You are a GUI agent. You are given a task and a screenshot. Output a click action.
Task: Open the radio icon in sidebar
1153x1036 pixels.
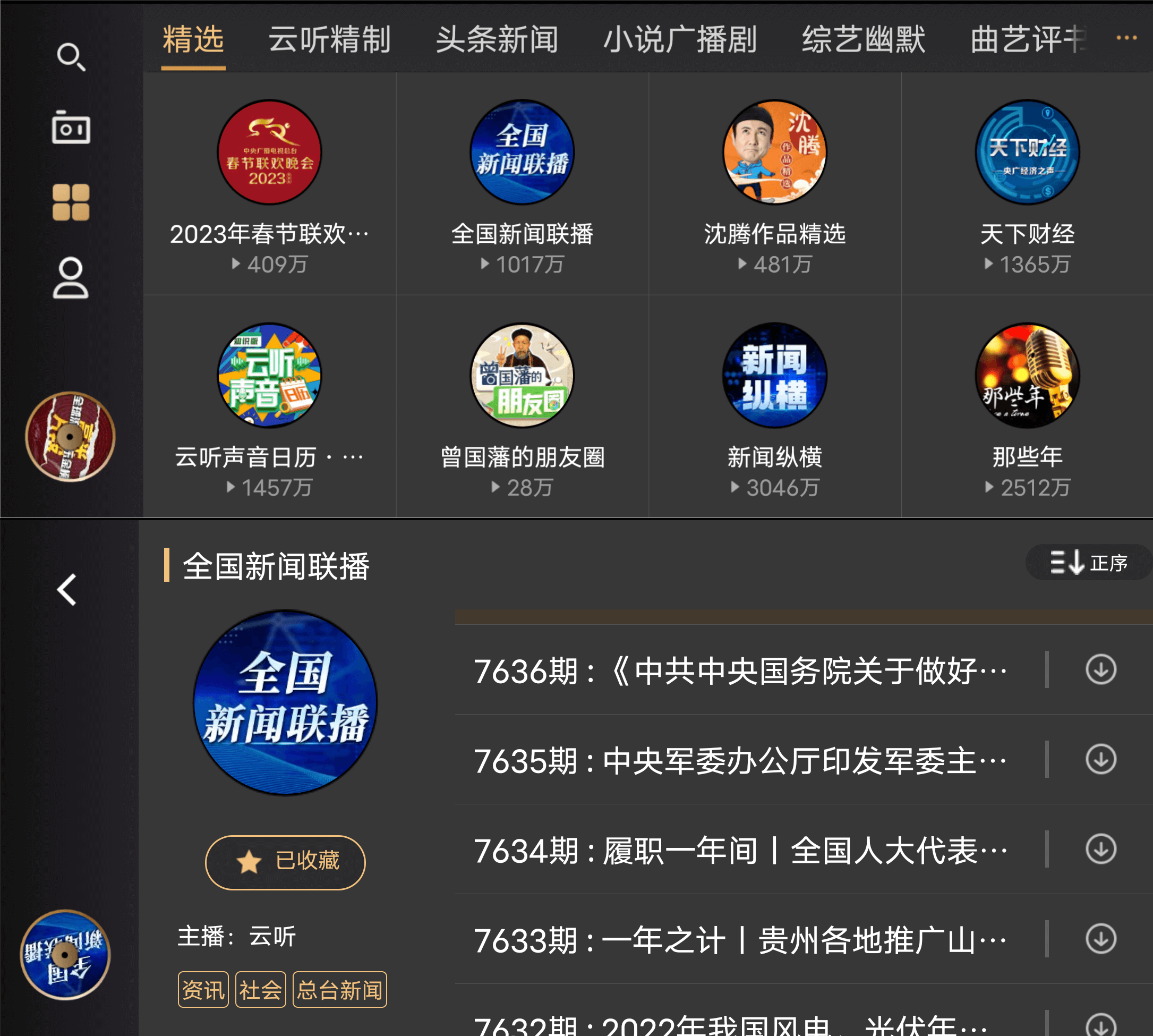[x=71, y=128]
